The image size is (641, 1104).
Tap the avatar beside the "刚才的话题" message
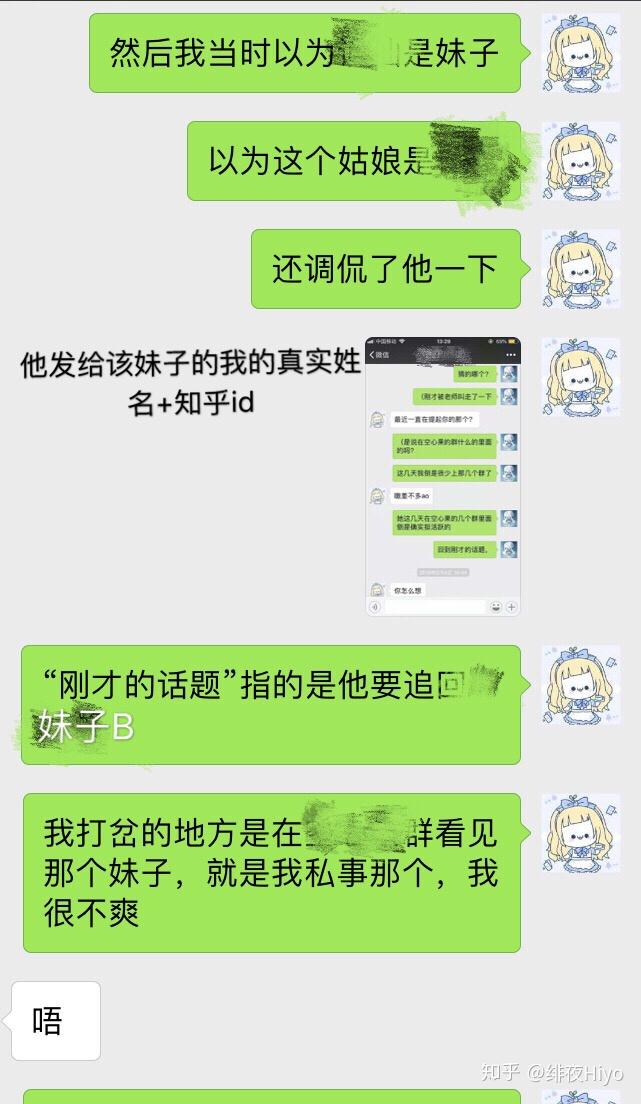(x=580, y=685)
